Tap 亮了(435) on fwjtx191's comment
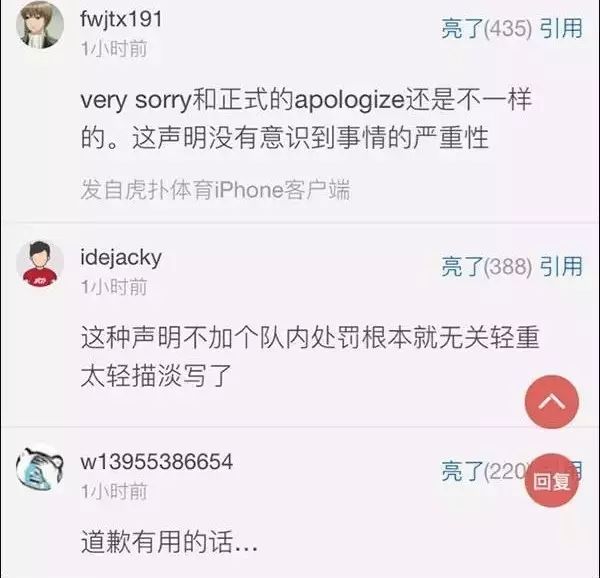 click(486, 29)
